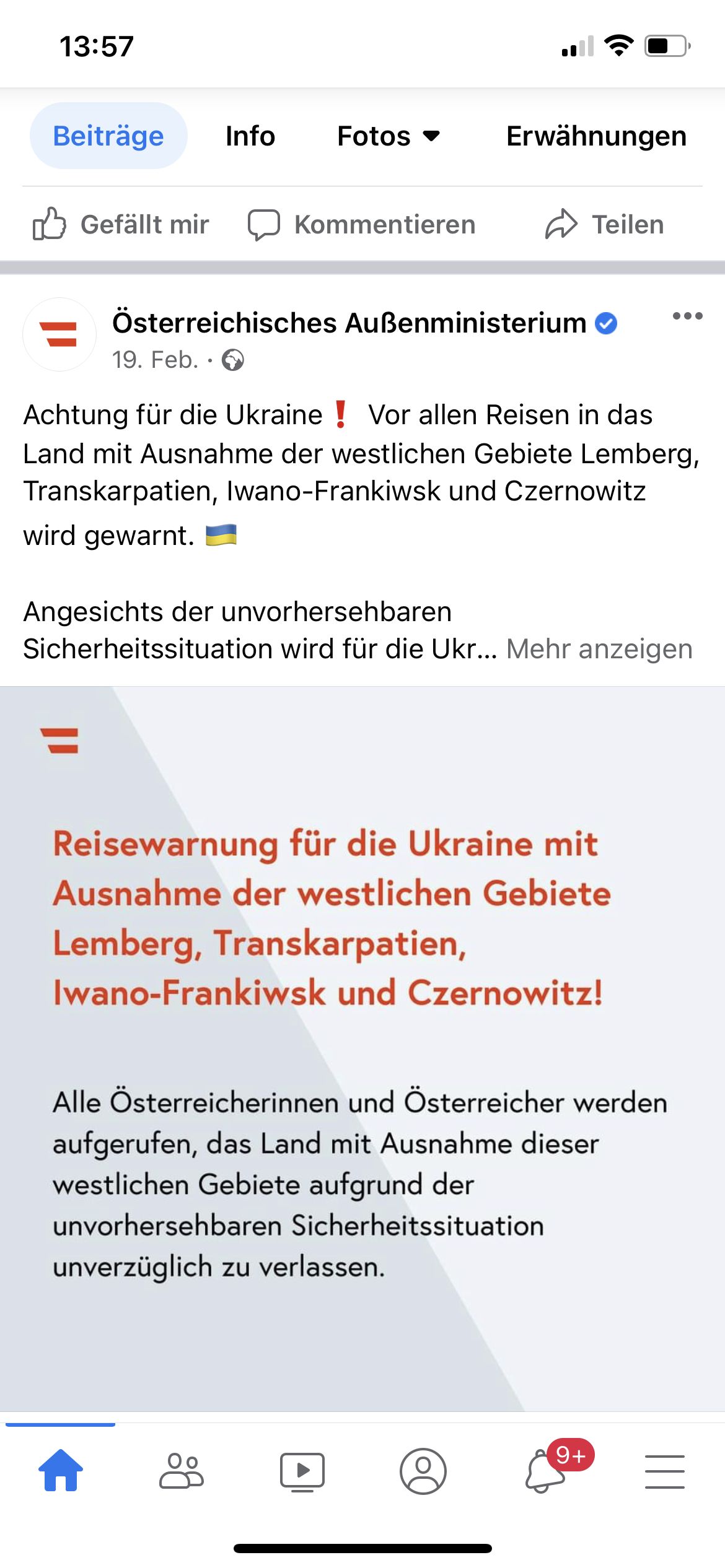This screenshot has height=1568, width=725.
Task: Open the profile tab
Action: coord(423,1471)
